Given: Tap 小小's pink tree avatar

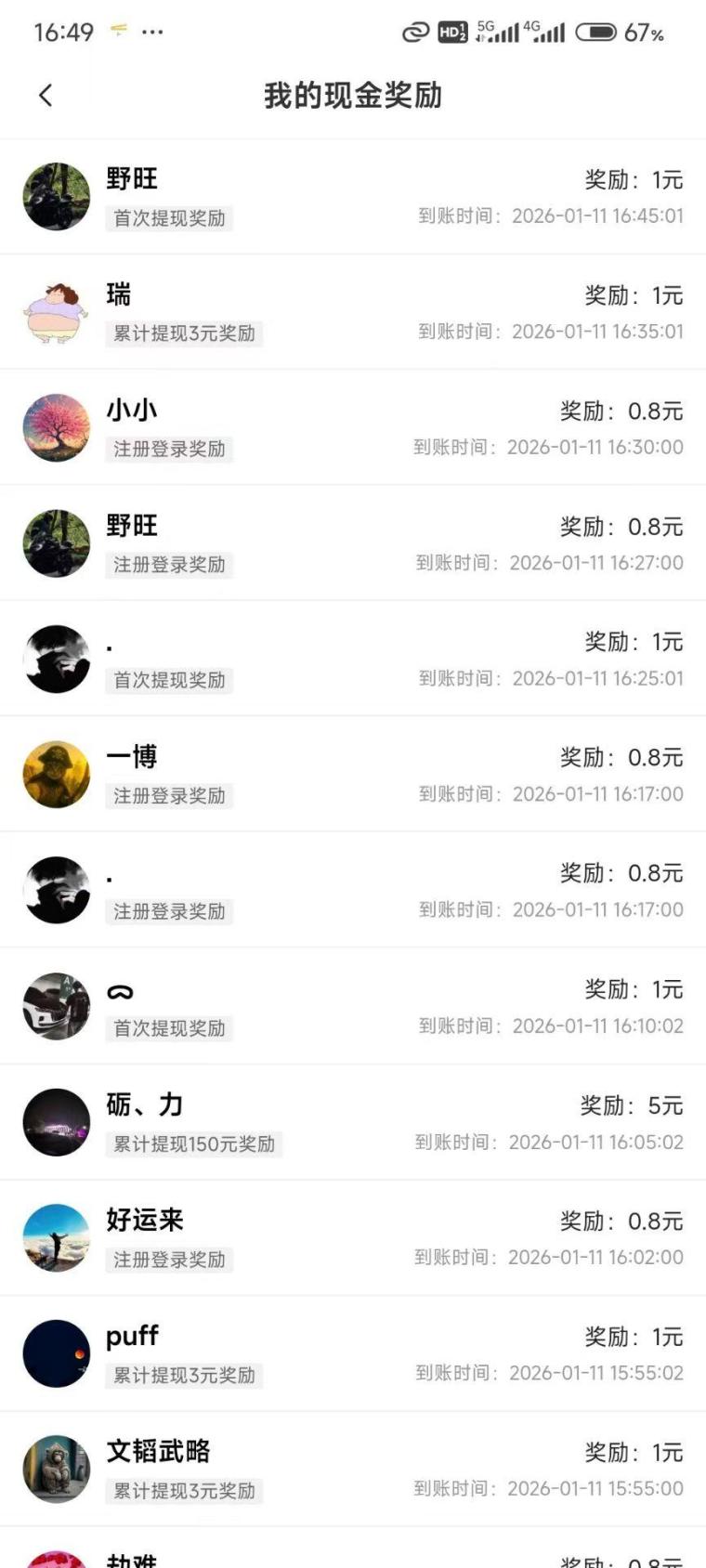Looking at the screenshot, I should click(56, 428).
